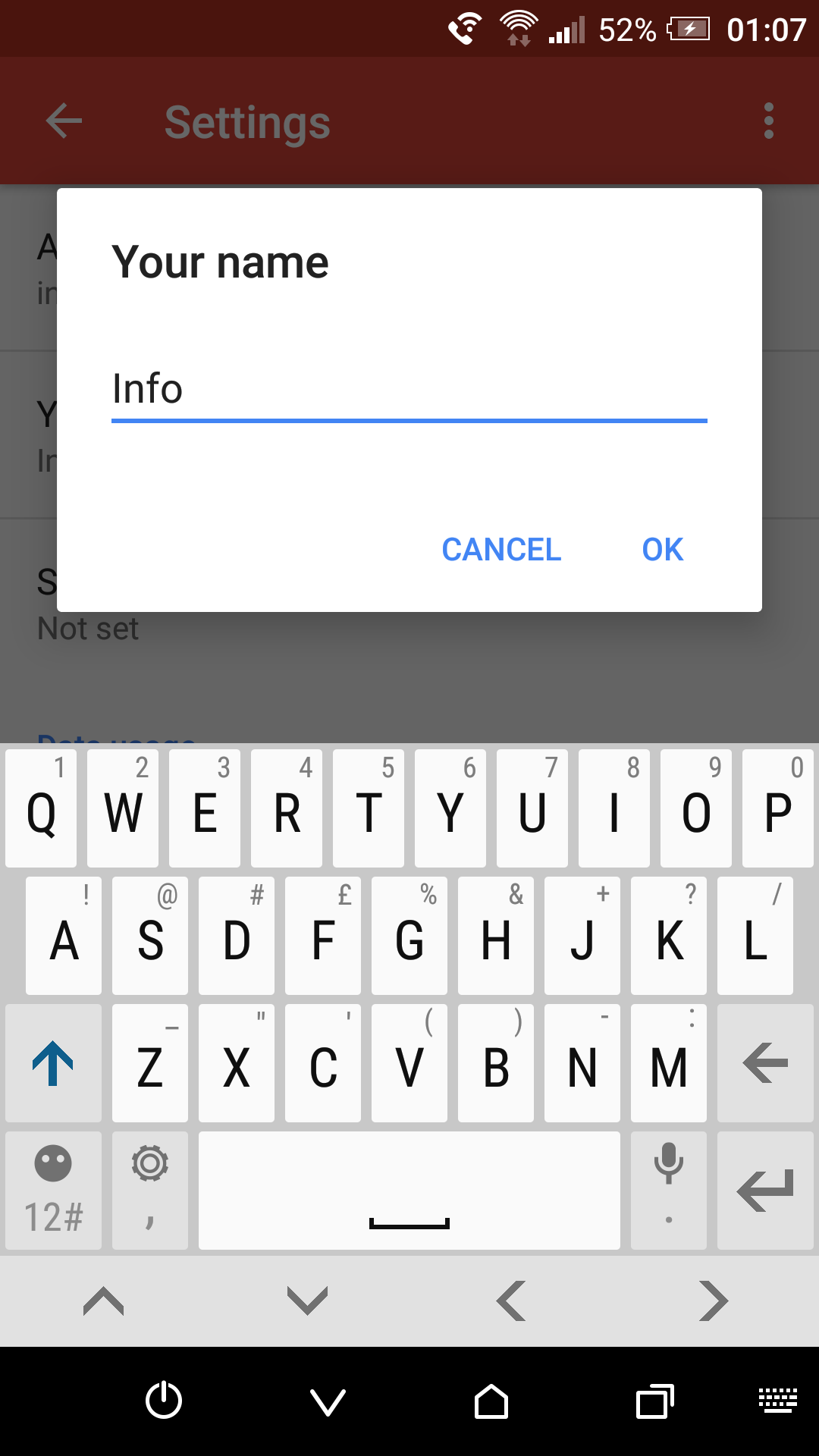Move the cursor left with the arrow key

pyautogui.click(x=511, y=1301)
